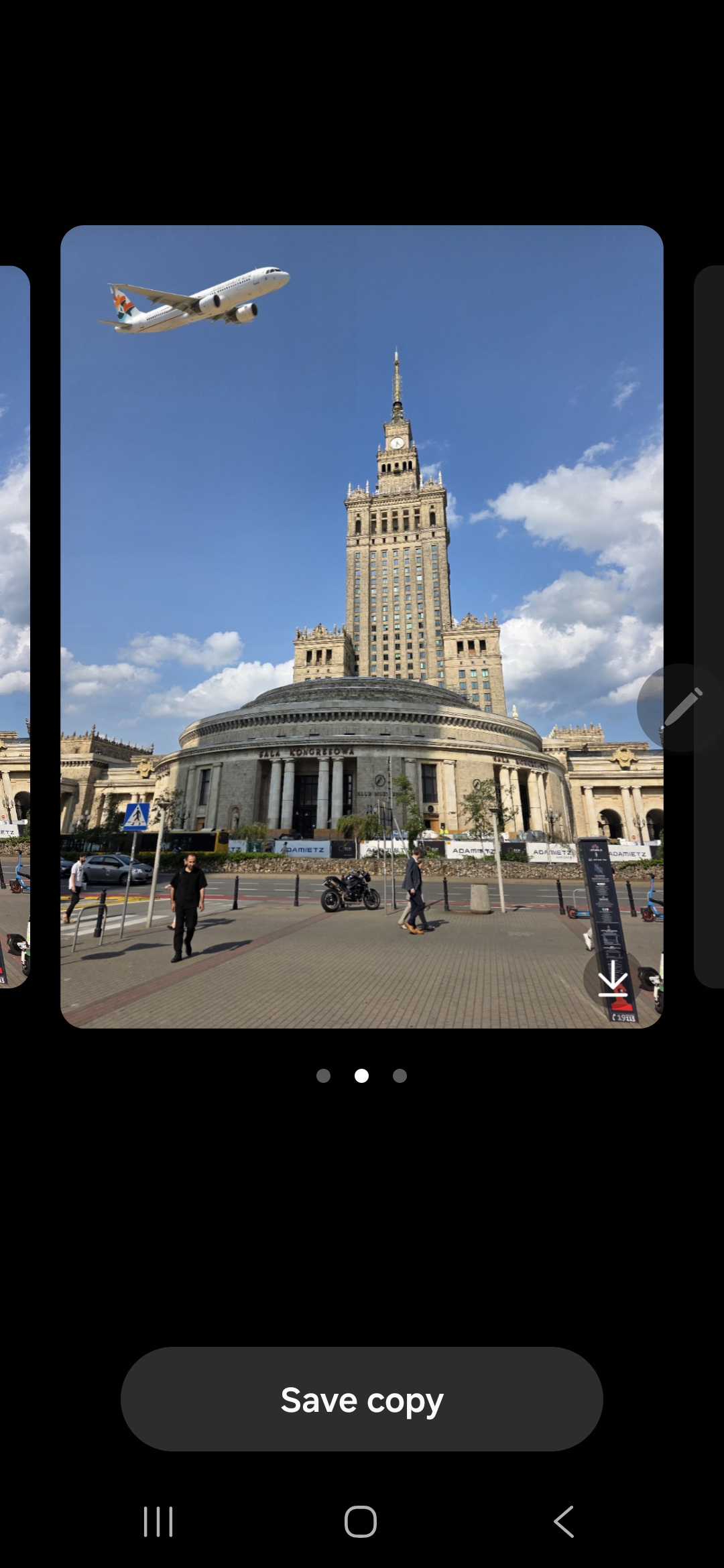The height and width of the screenshot is (1568, 724).
Task: Select the first page indicator dot
Action: [x=323, y=1075]
